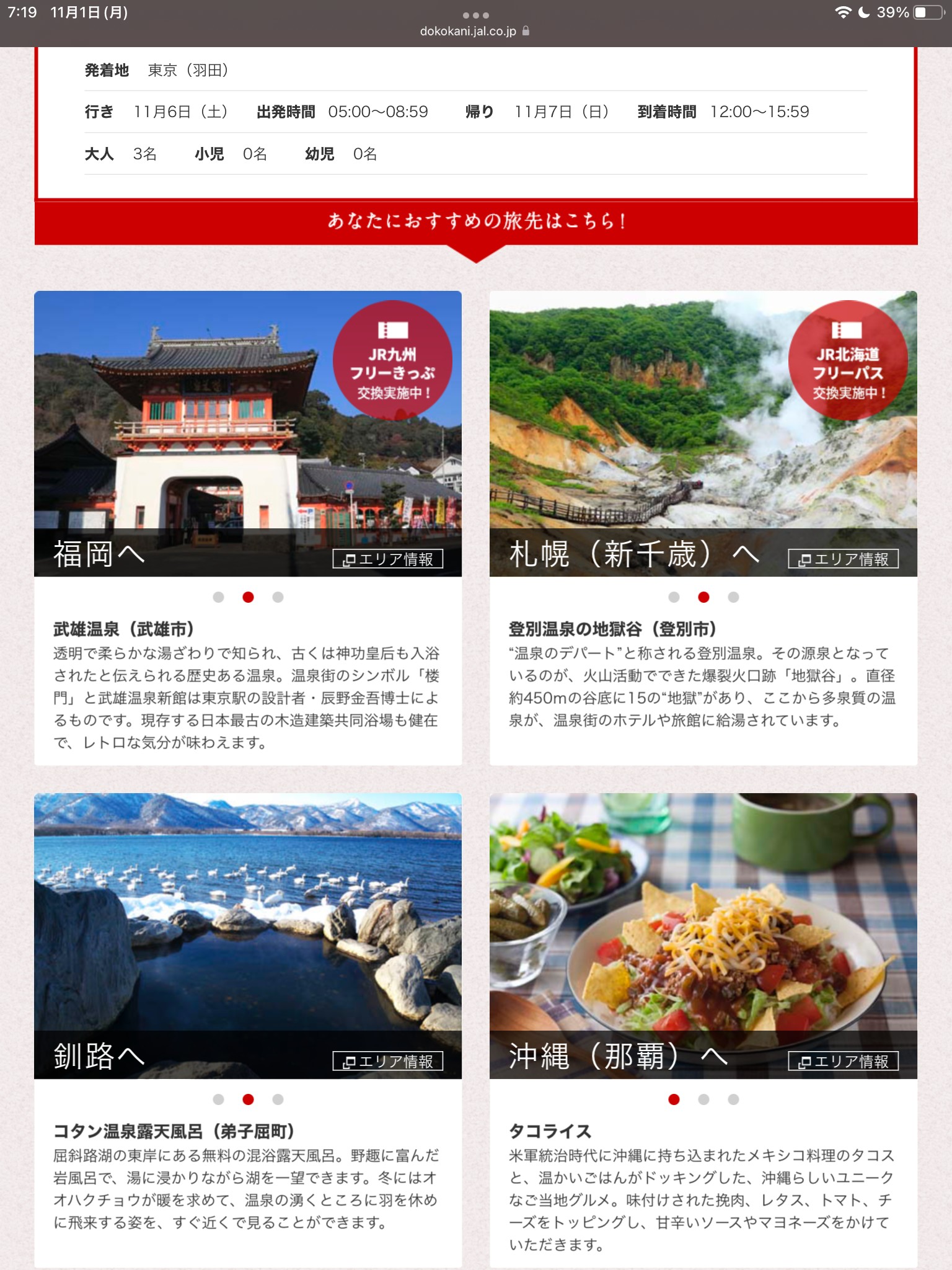The image size is (952, 1270).
Task: View エリア情報 for 札幌（新千歳）
Action: pyautogui.click(x=843, y=559)
